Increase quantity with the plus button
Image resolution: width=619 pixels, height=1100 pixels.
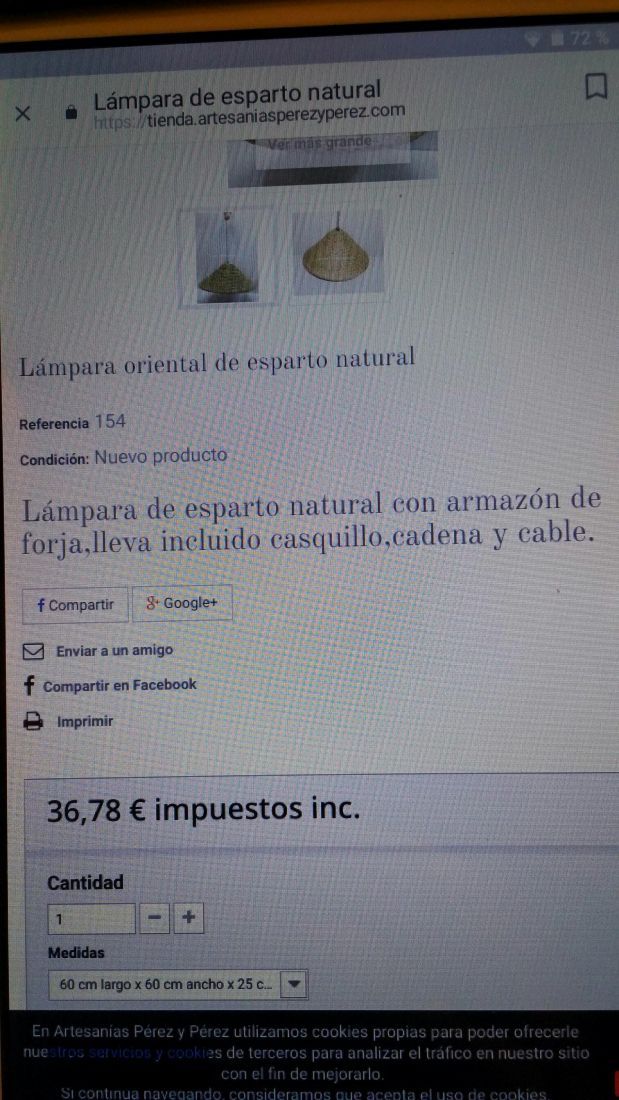coord(189,918)
